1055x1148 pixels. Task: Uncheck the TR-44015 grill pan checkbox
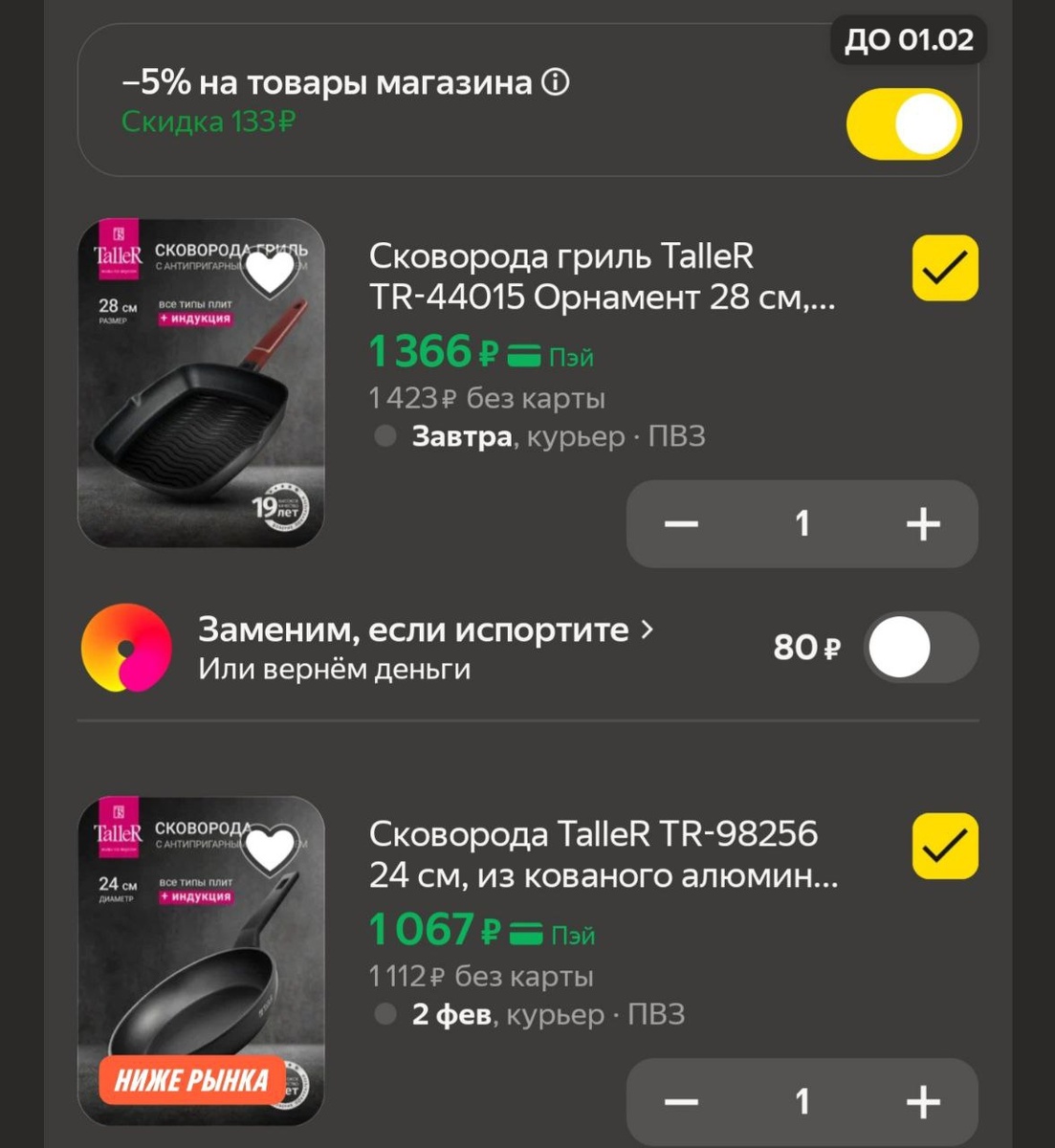pos(945,269)
